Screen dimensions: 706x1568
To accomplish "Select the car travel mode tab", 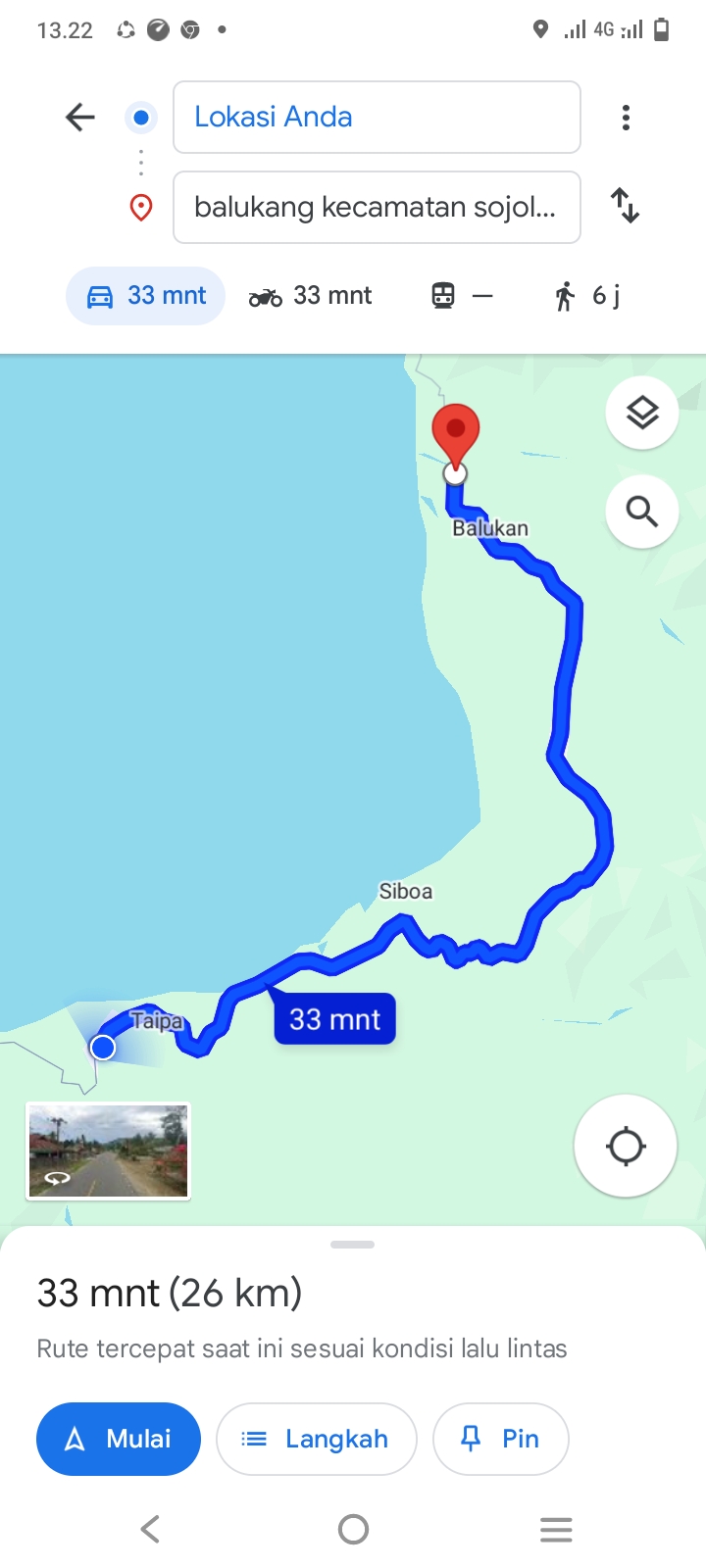I will (146, 296).
